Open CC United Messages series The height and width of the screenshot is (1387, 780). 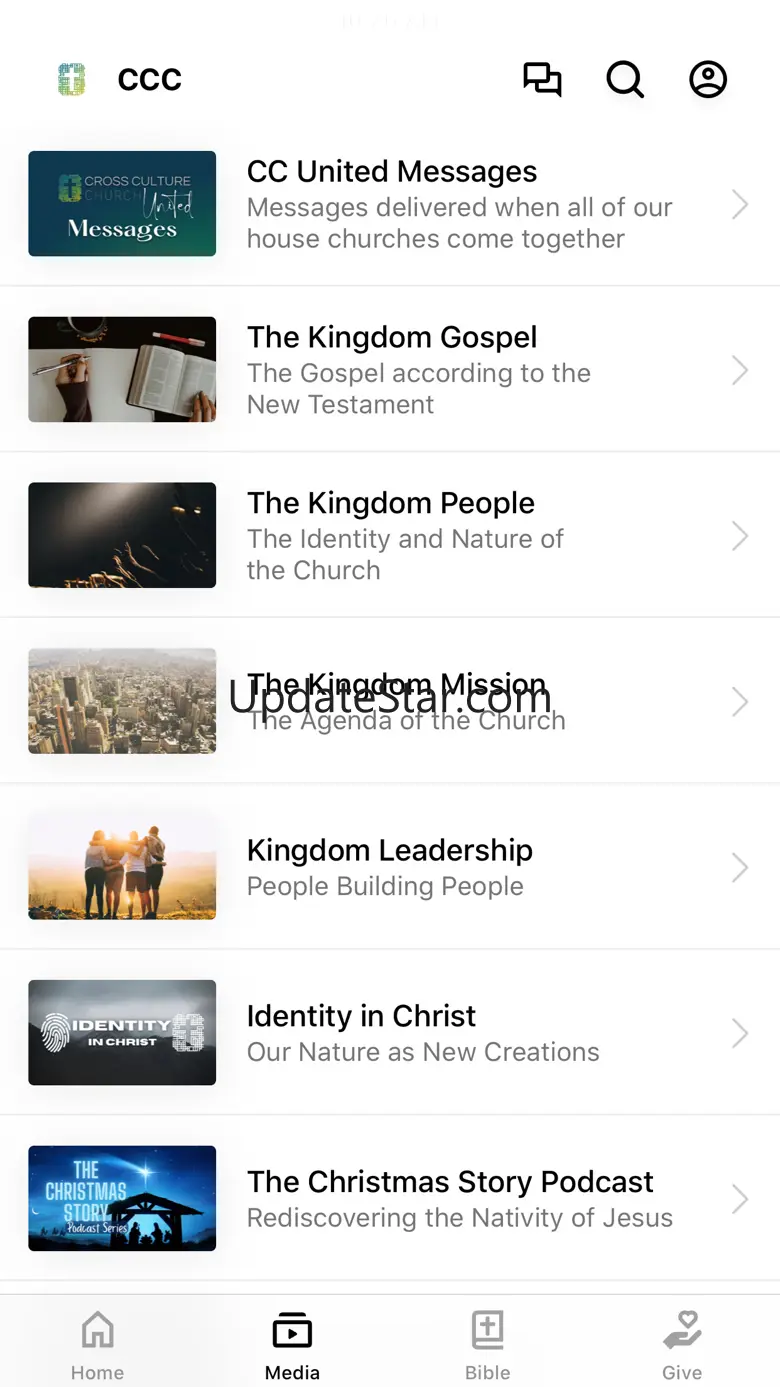390,204
